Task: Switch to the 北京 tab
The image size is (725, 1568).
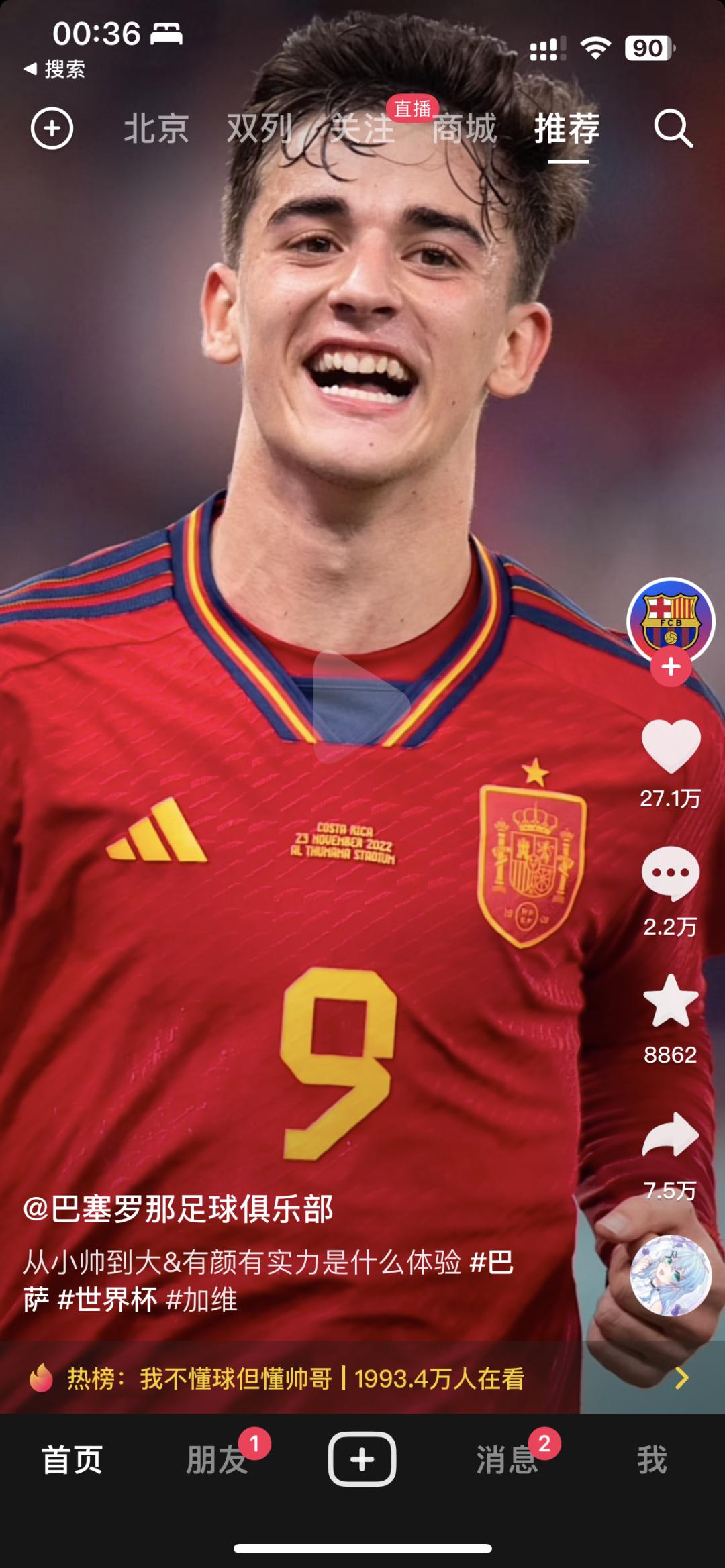Action: [x=156, y=128]
